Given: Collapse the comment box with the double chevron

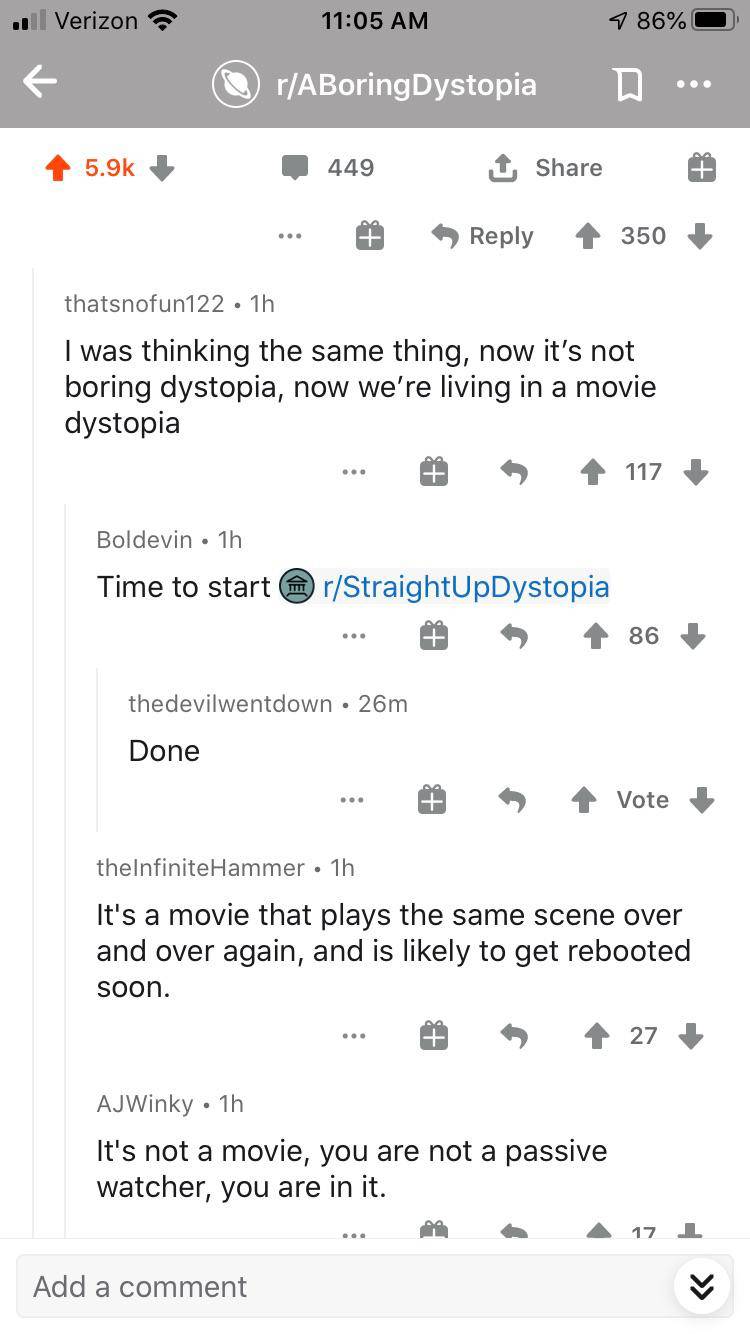Looking at the screenshot, I should [x=701, y=1286].
